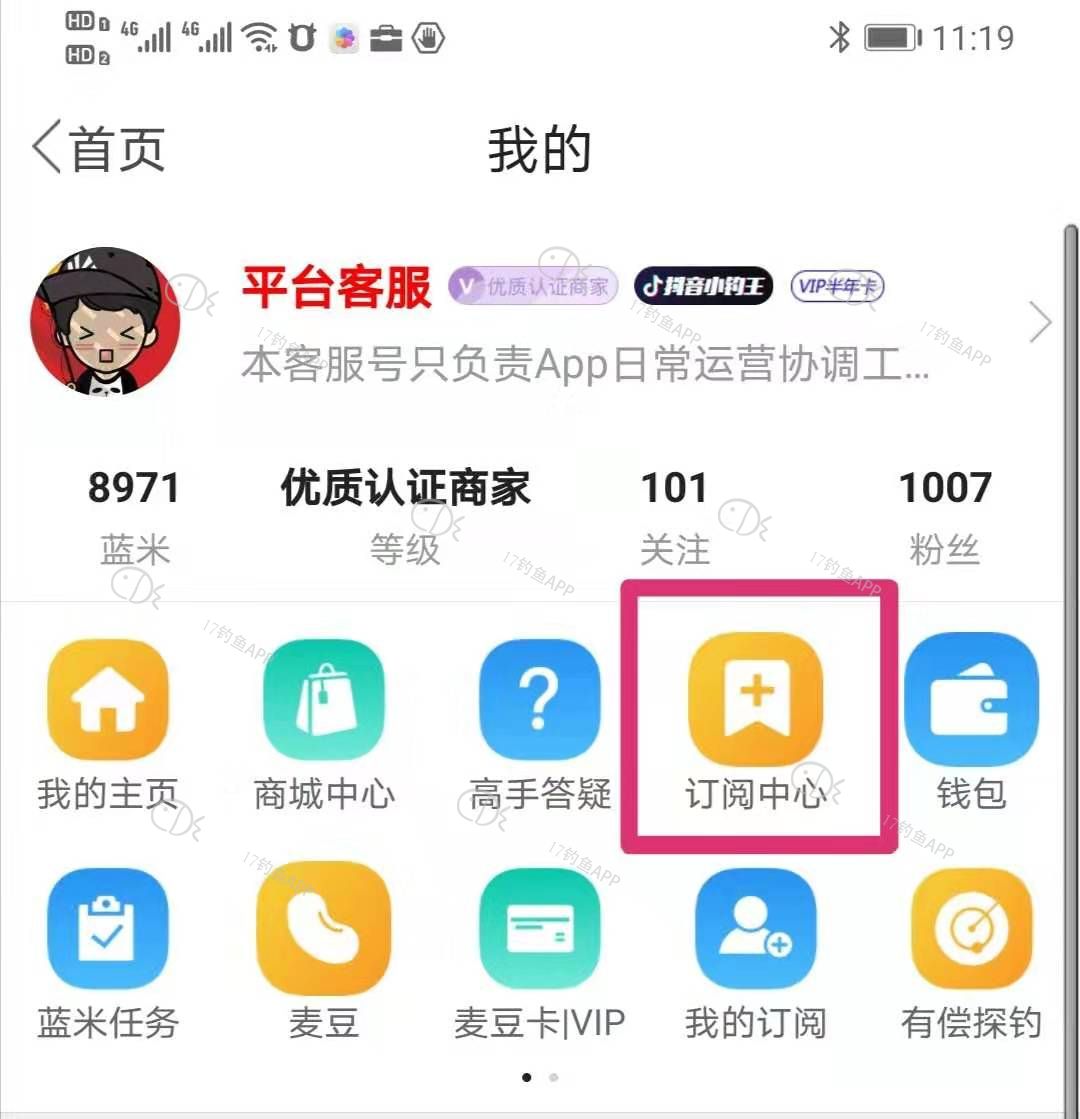This screenshot has height=1119, width=1080.
Task: Go back to 首页
Action: pyautogui.click(x=98, y=149)
